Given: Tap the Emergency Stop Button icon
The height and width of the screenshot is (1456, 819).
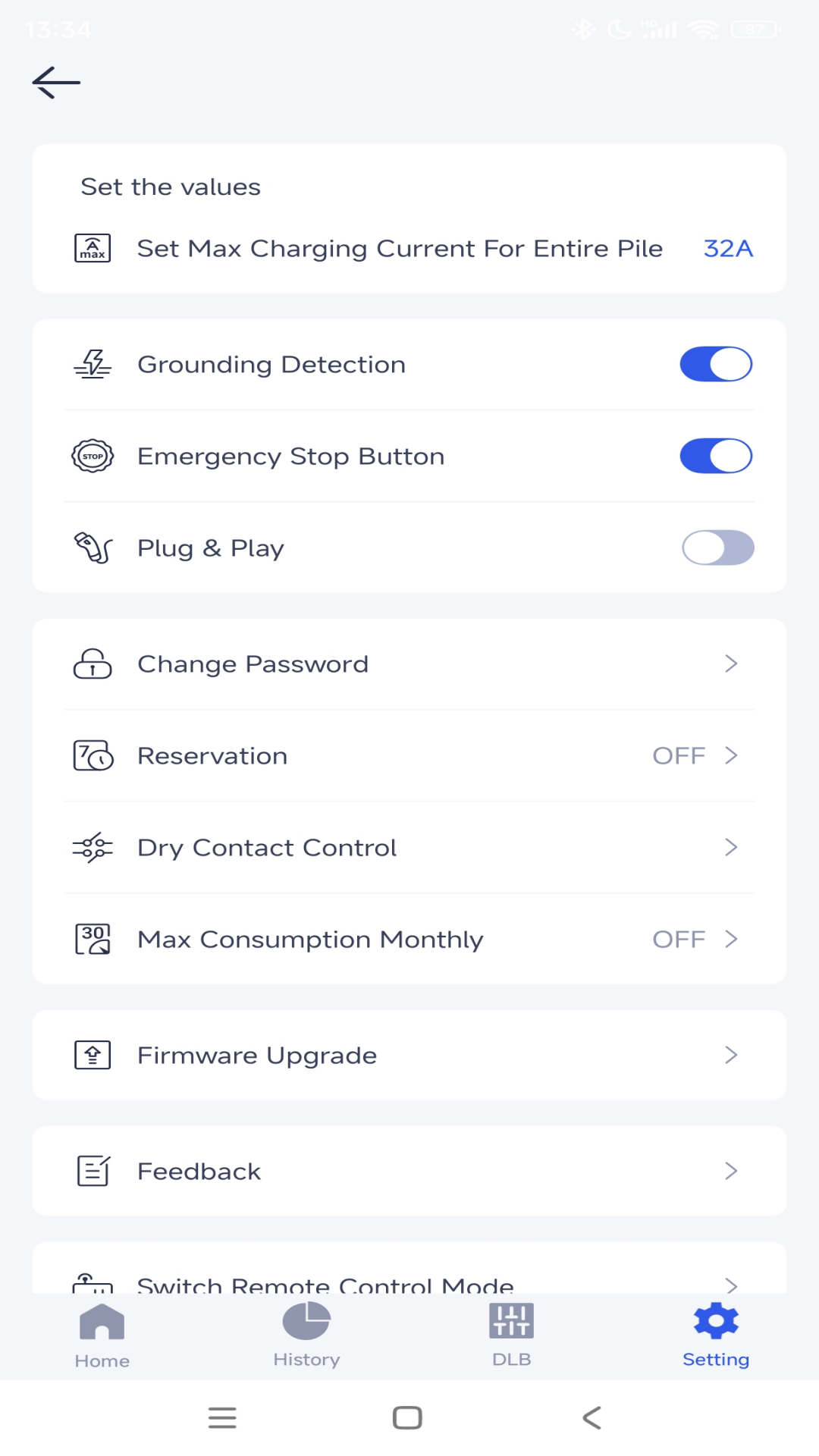Looking at the screenshot, I should coord(91,456).
